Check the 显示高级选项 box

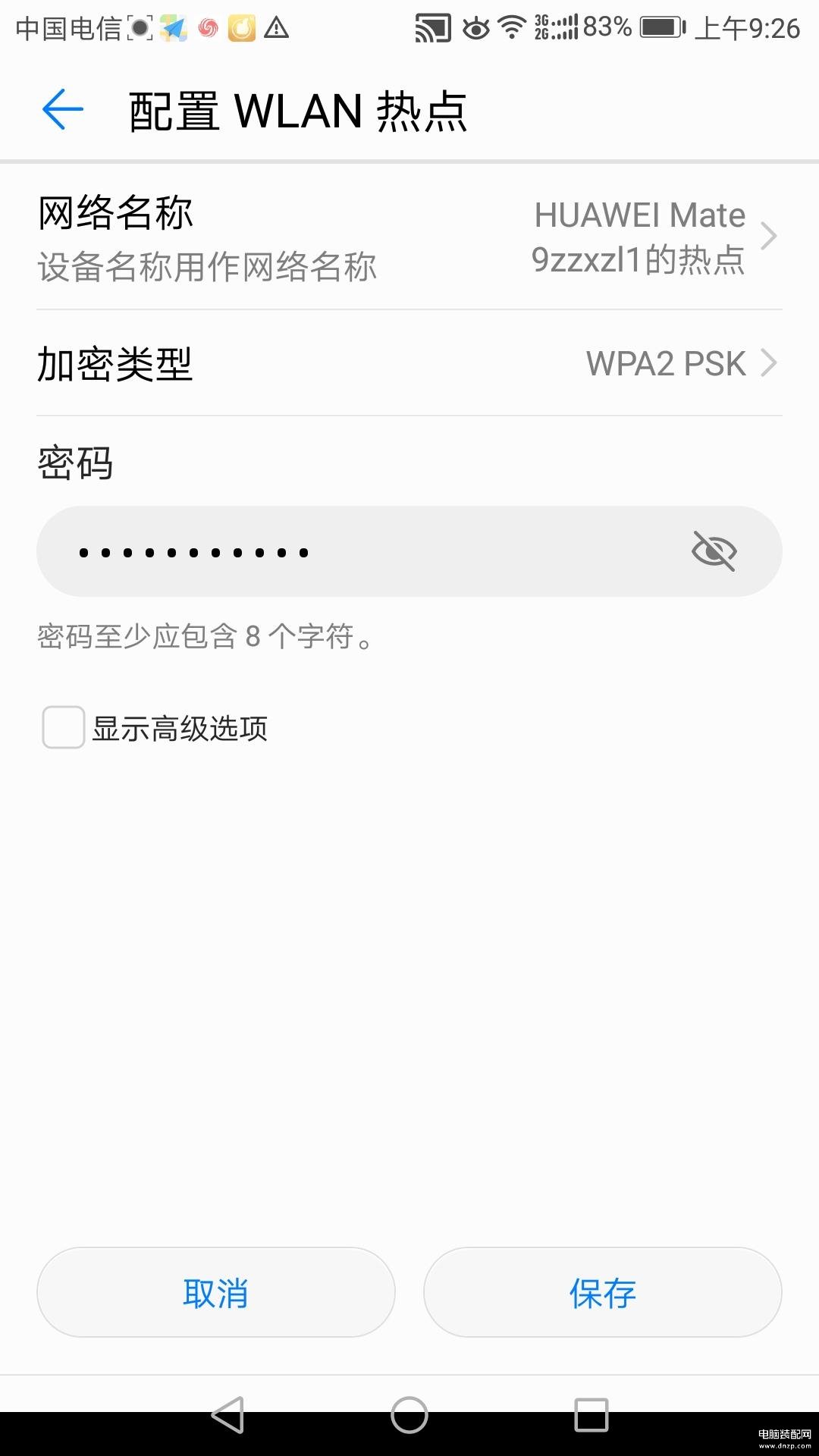pos(63,728)
